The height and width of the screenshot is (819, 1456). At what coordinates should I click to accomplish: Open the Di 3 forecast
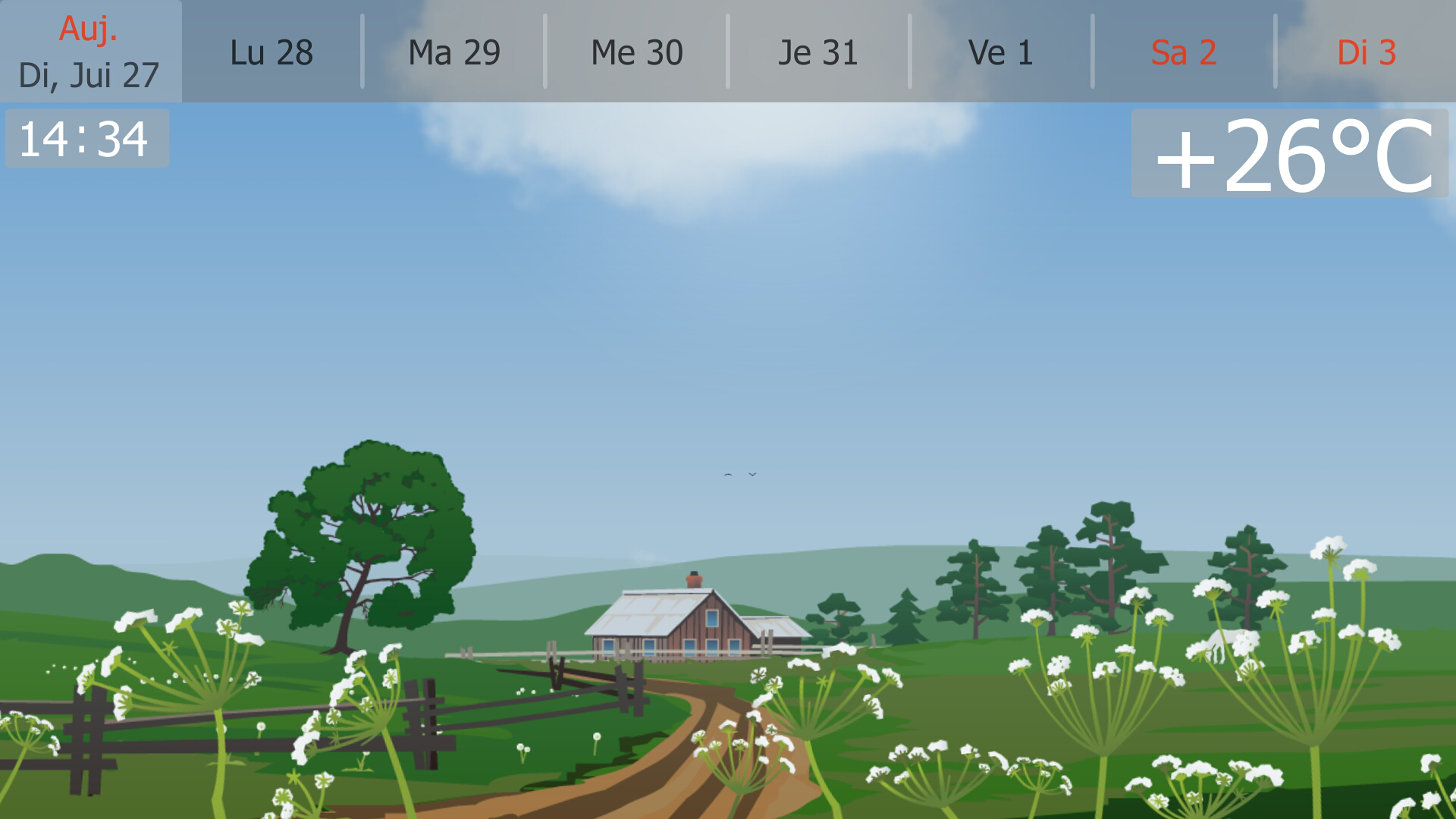pos(1367,52)
